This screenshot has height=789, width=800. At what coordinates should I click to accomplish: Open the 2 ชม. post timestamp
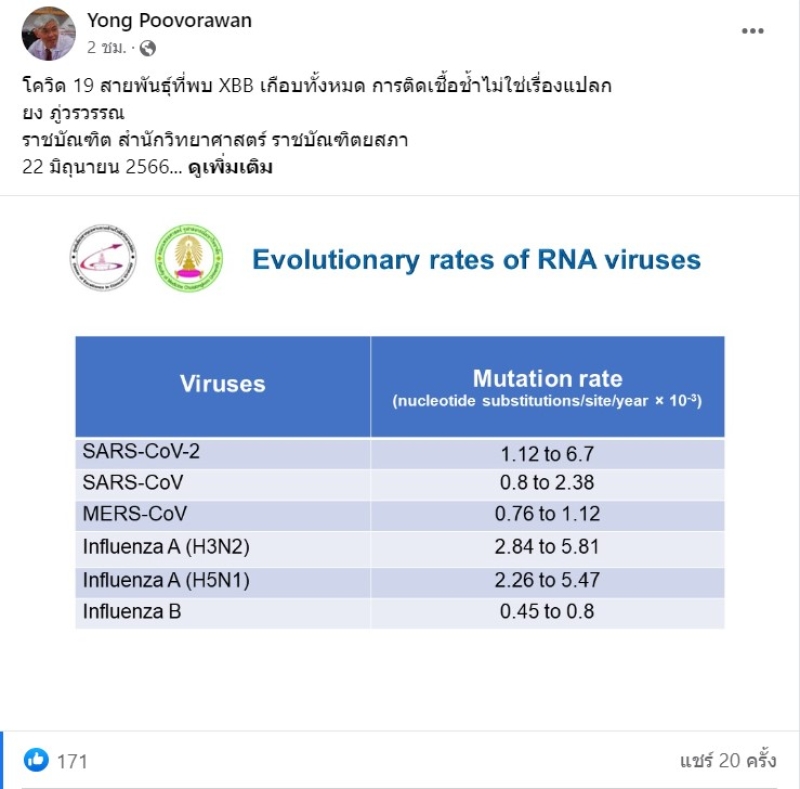tap(106, 47)
